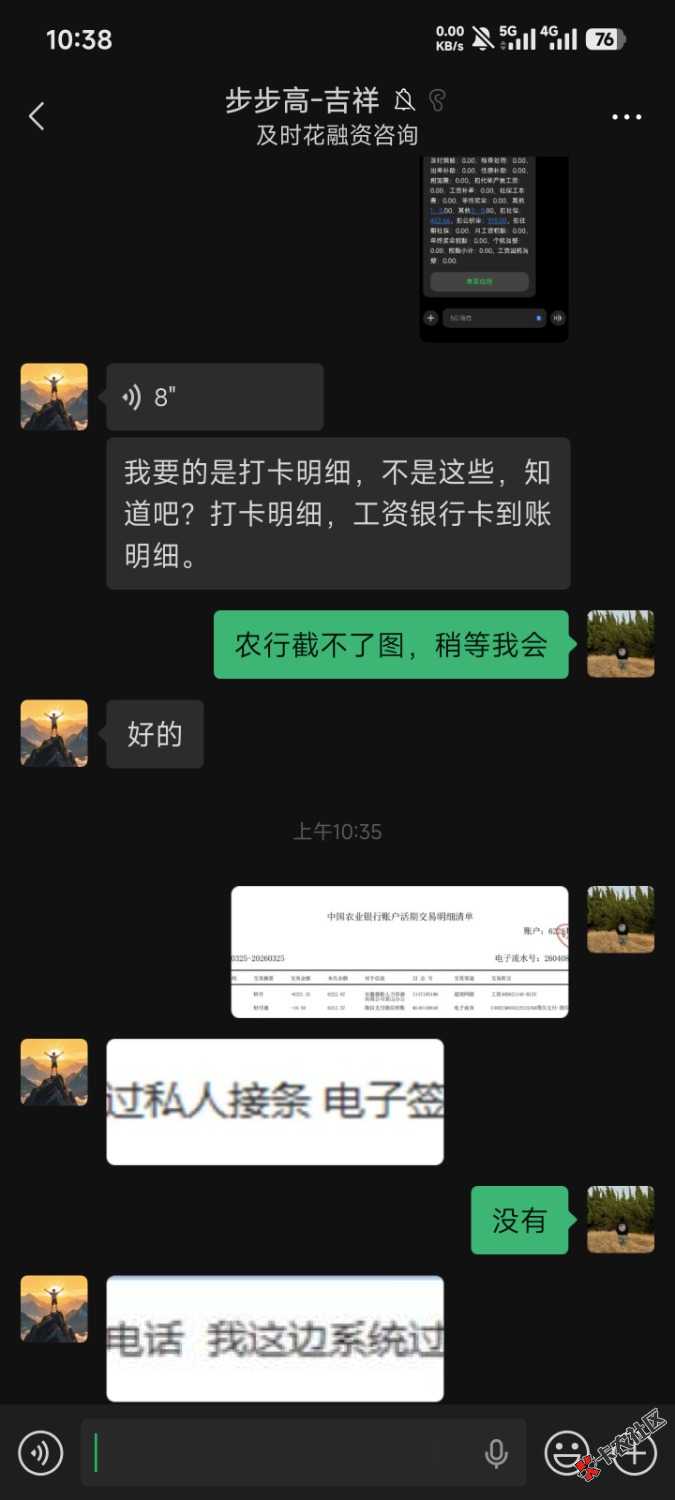The height and width of the screenshot is (1500, 675).
Task: View the contact's mountain avatar beside 好的
Action: click(54, 733)
